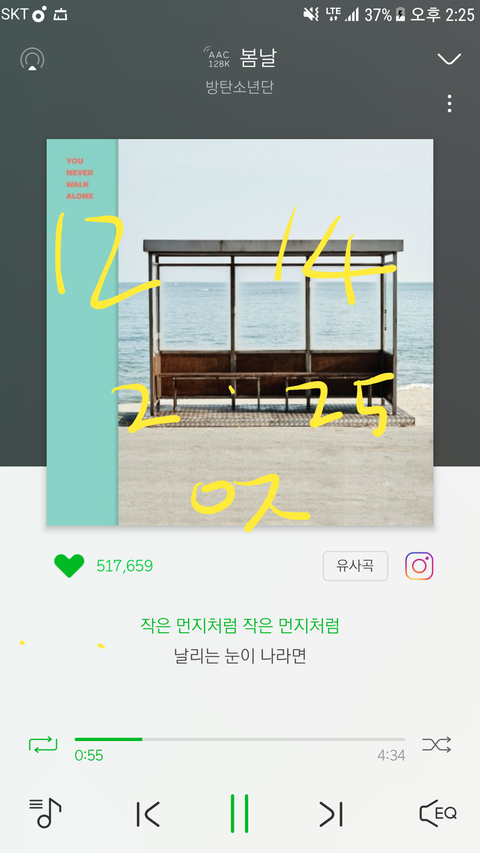Share the song to Instagram
Viewport: 480px width, 853px height.
[x=419, y=566]
